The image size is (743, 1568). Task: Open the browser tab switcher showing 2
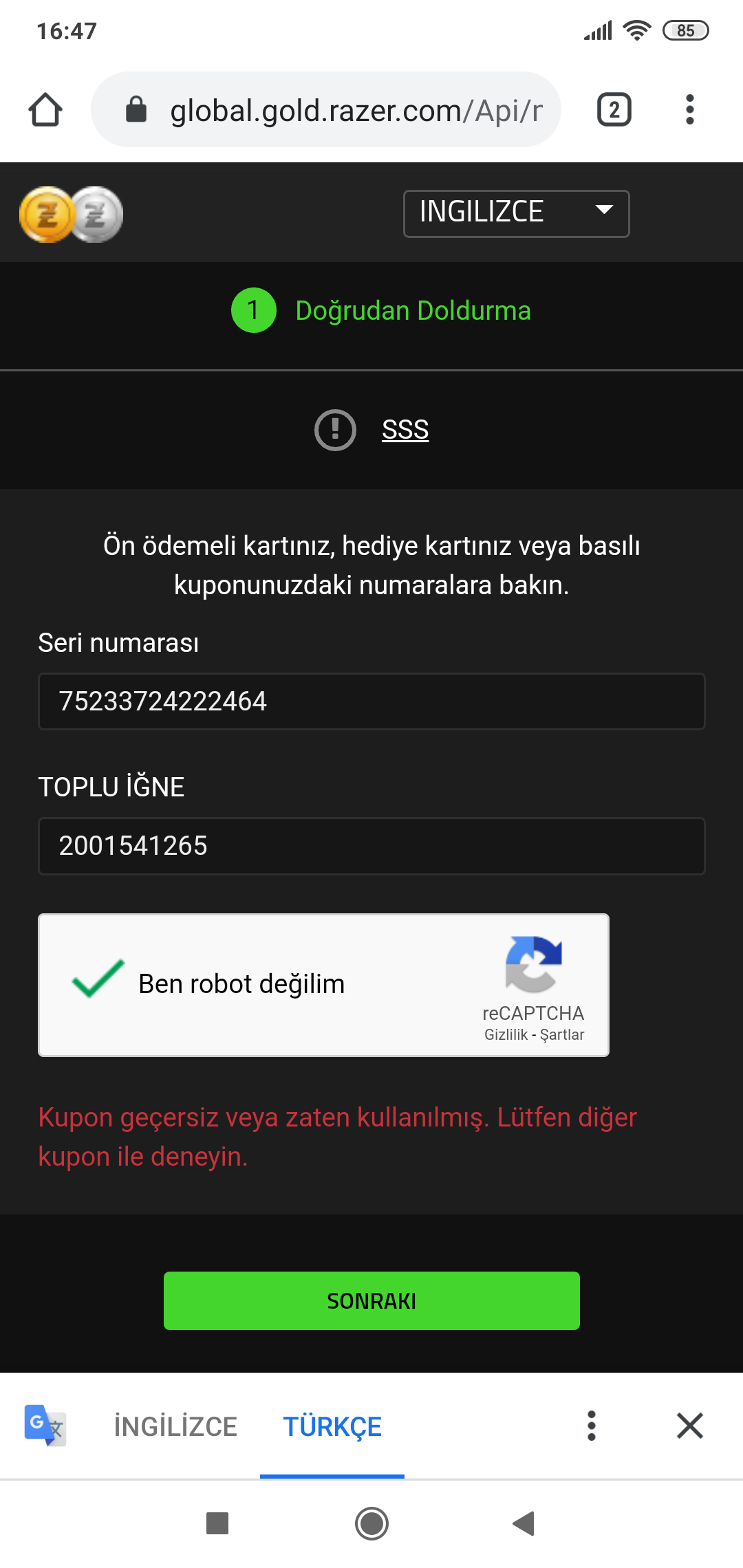pos(614,109)
